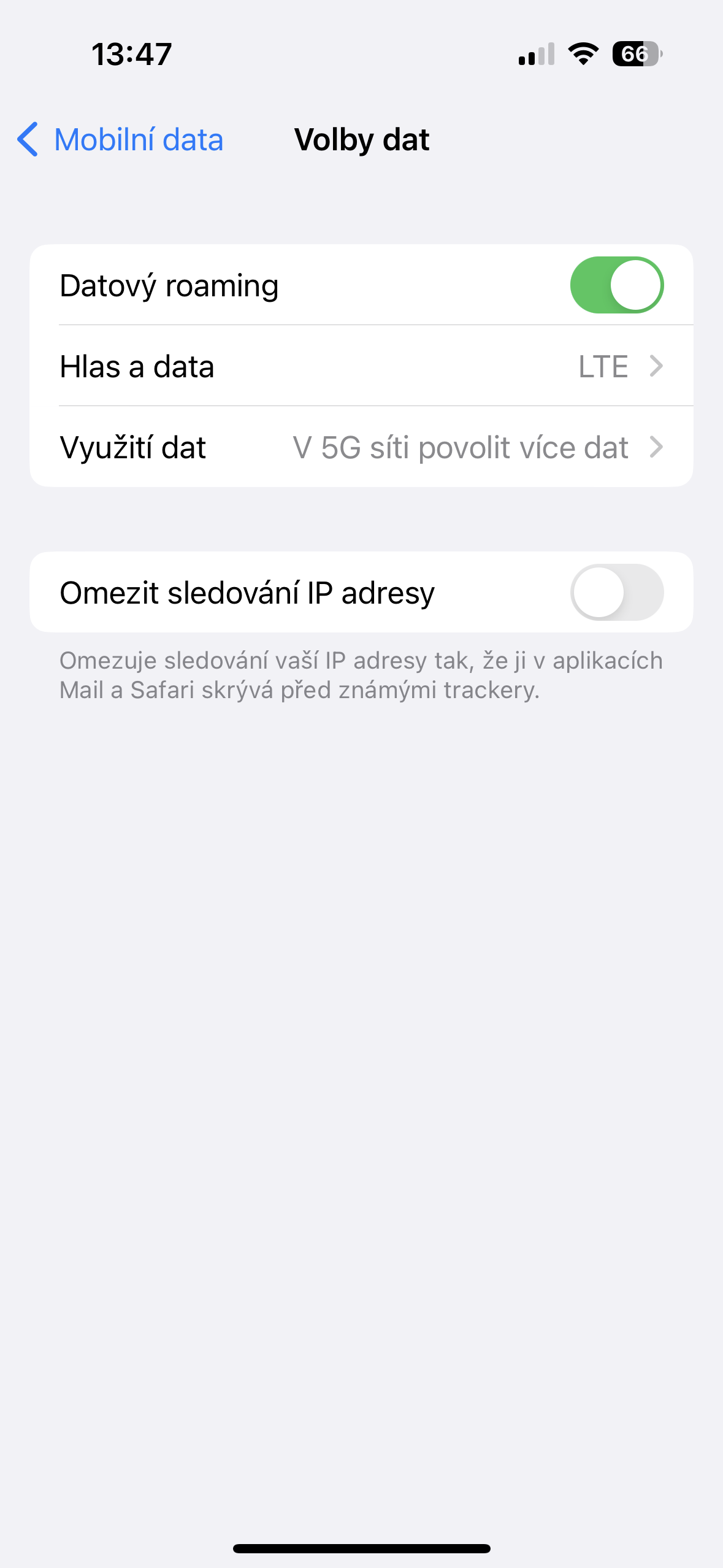Open the Hlas a data options
This screenshot has width=723, height=1568.
[x=361, y=366]
